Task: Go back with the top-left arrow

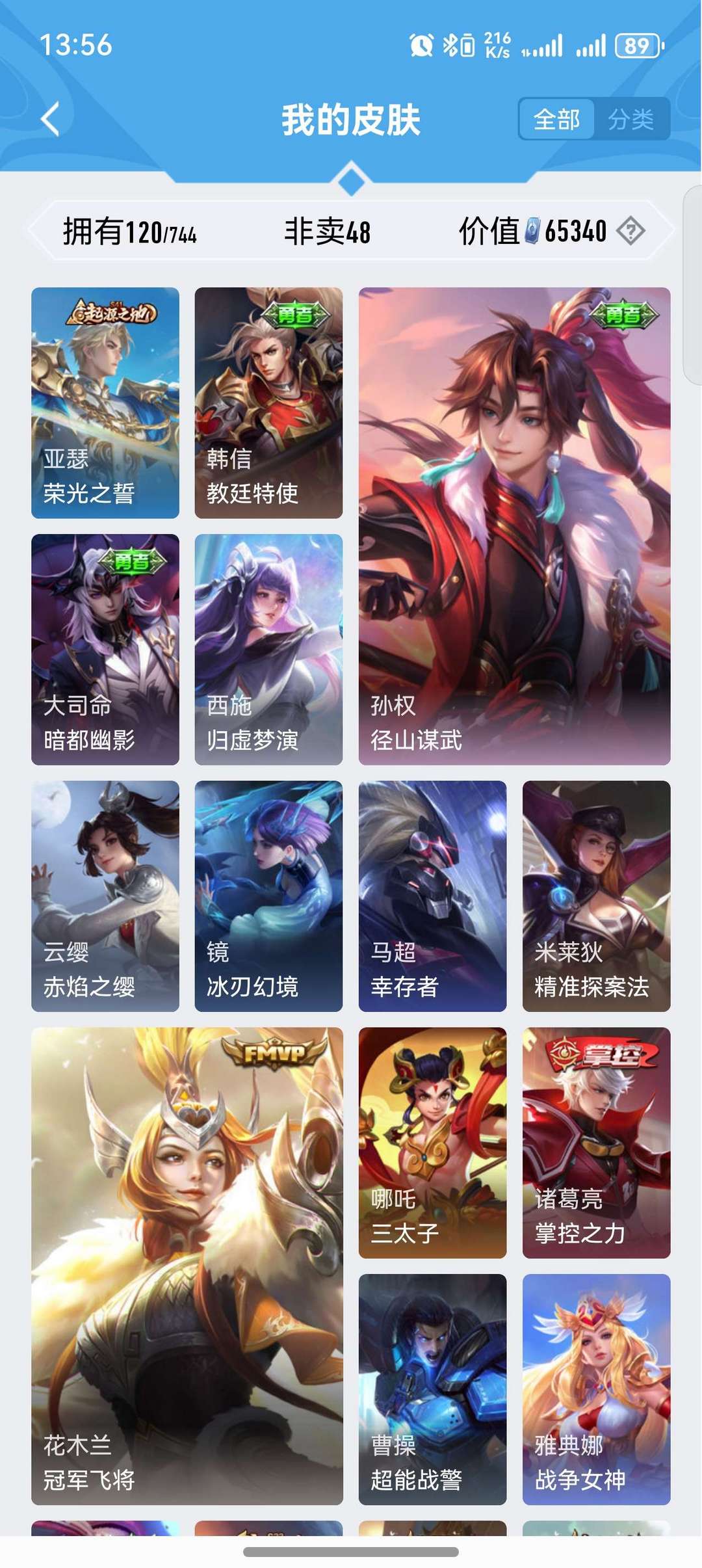Action: pos(51,119)
